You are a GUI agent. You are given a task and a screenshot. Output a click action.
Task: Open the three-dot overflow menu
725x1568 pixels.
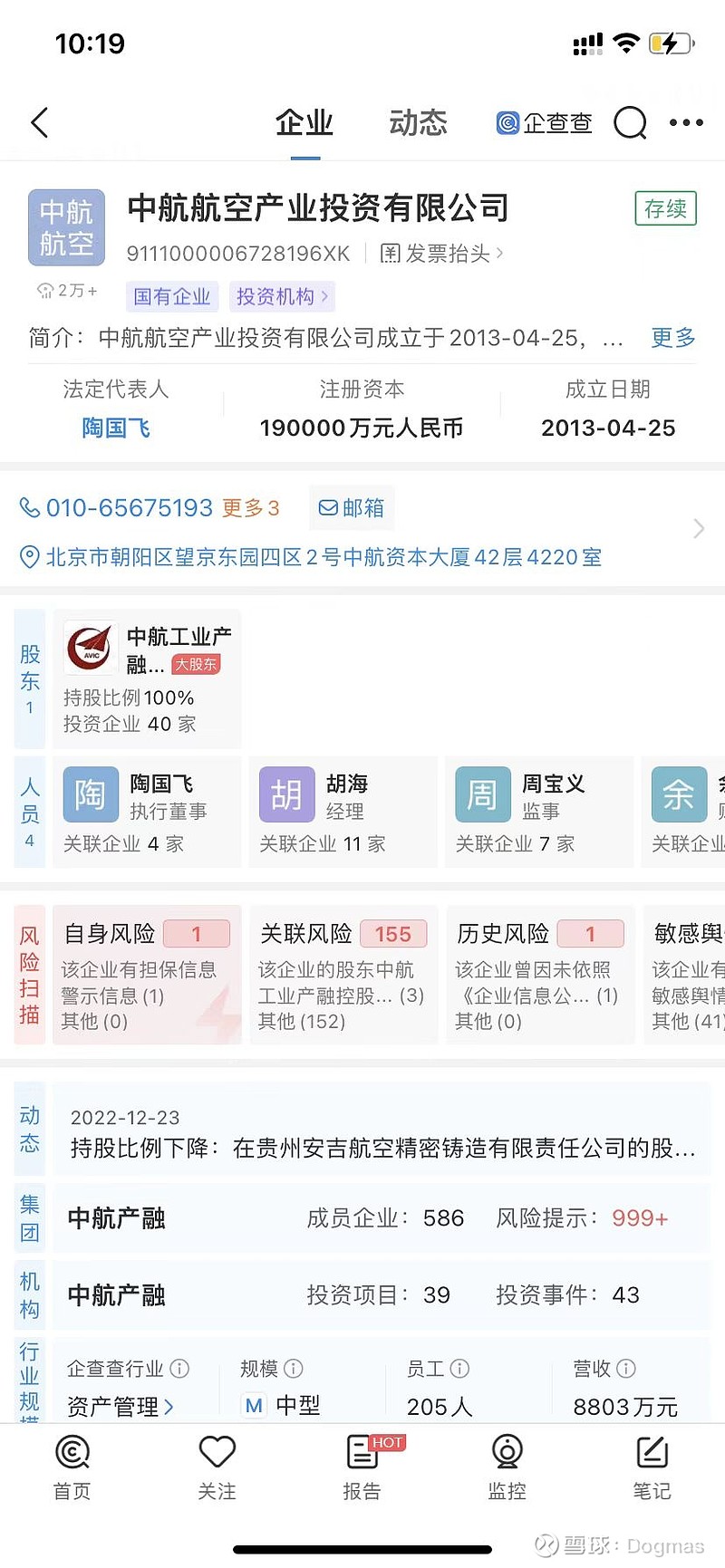coord(686,122)
